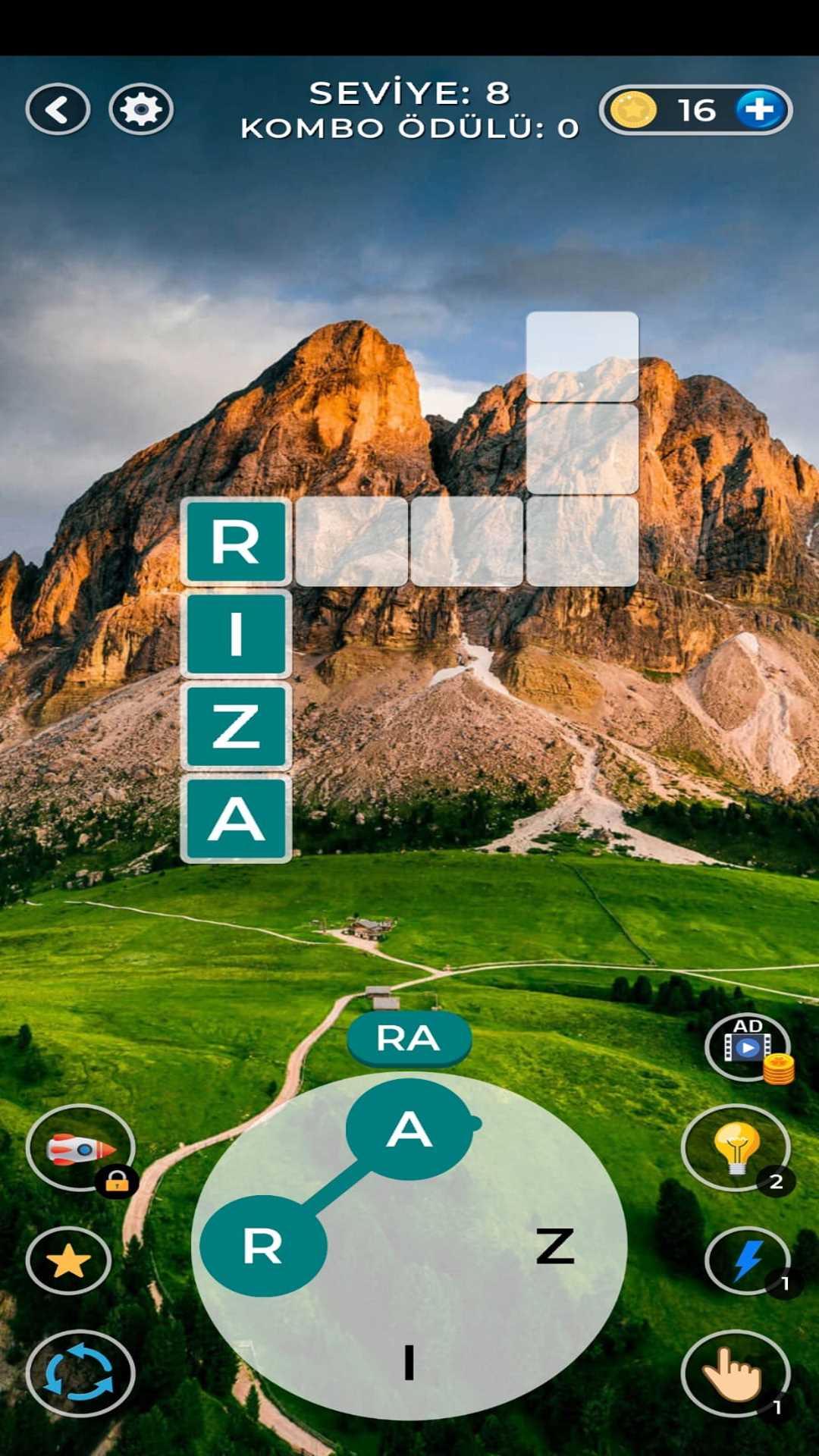This screenshot has height=1456, width=819.
Task: Watch an ad video for coins
Action: click(x=748, y=1047)
